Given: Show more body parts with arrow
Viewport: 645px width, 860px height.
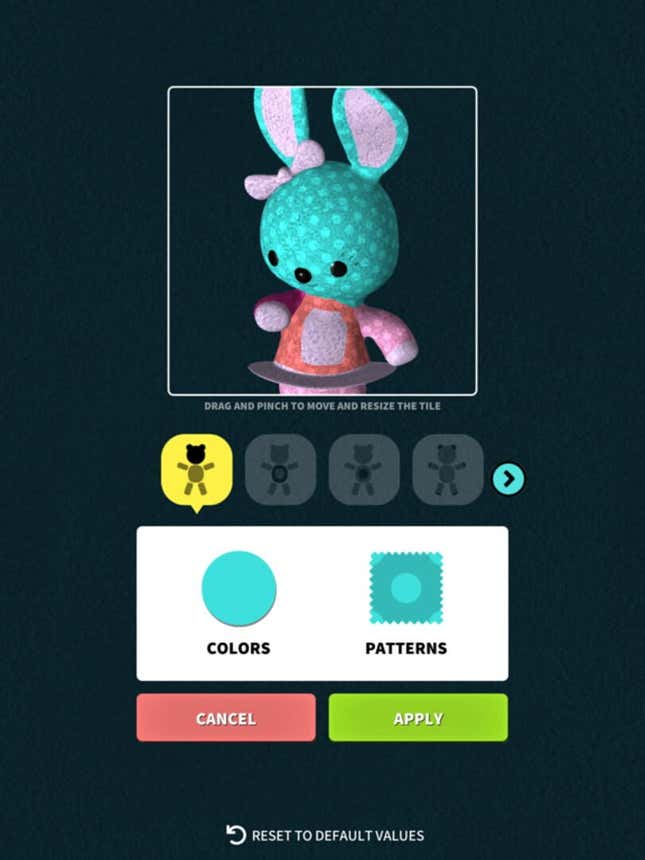Looking at the screenshot, I should point(508,479).
